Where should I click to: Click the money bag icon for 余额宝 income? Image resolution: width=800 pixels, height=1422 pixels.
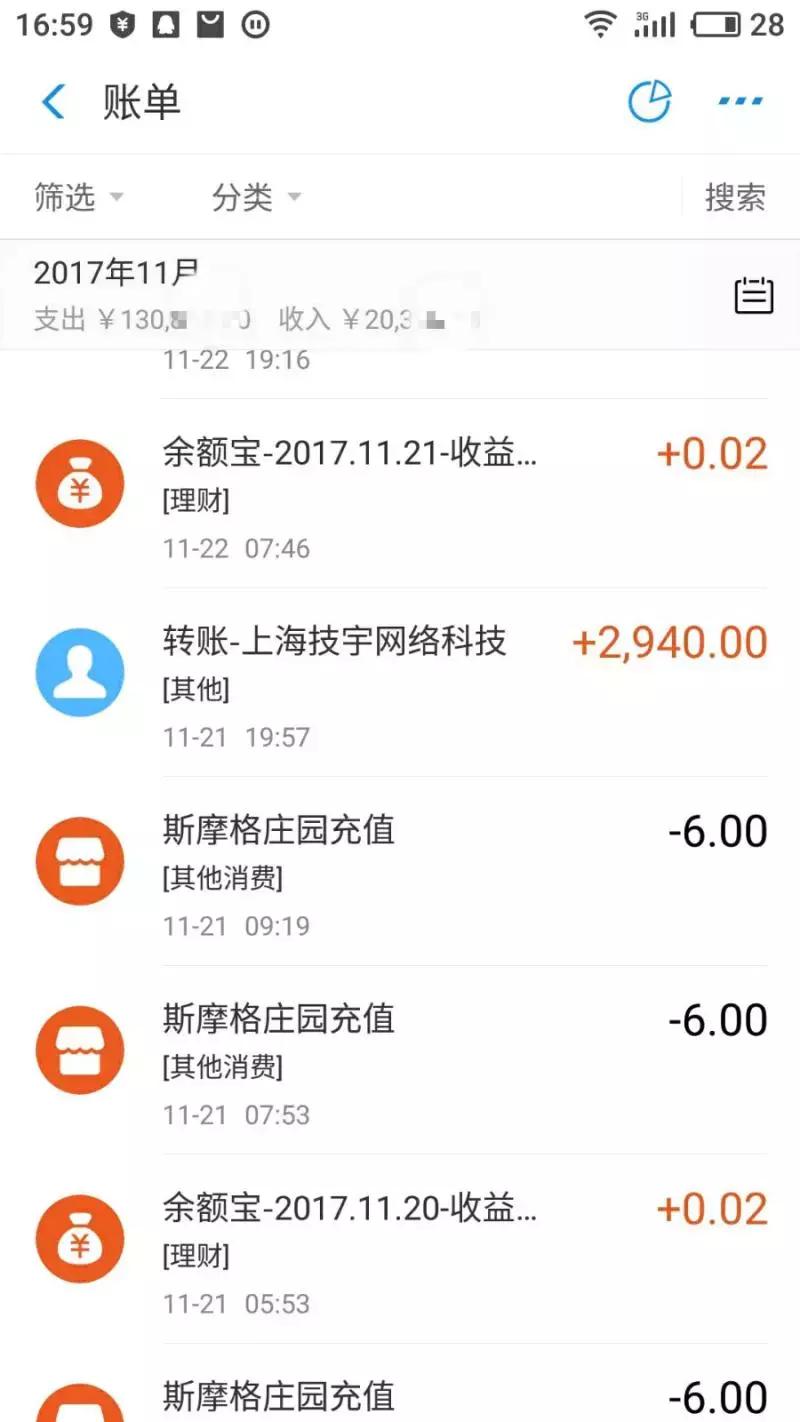tap(80, 483)
